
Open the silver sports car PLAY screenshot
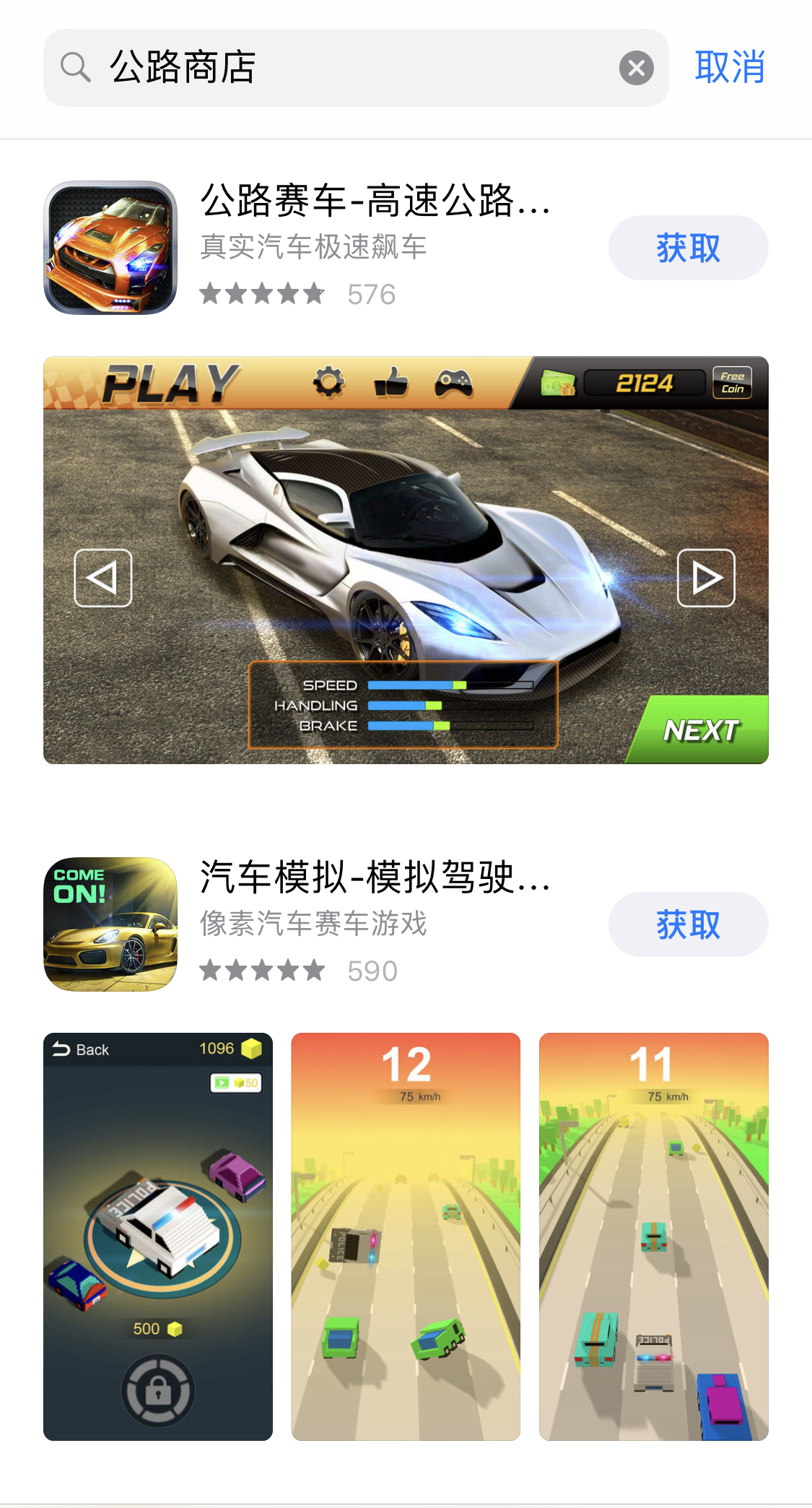[406, 560]
